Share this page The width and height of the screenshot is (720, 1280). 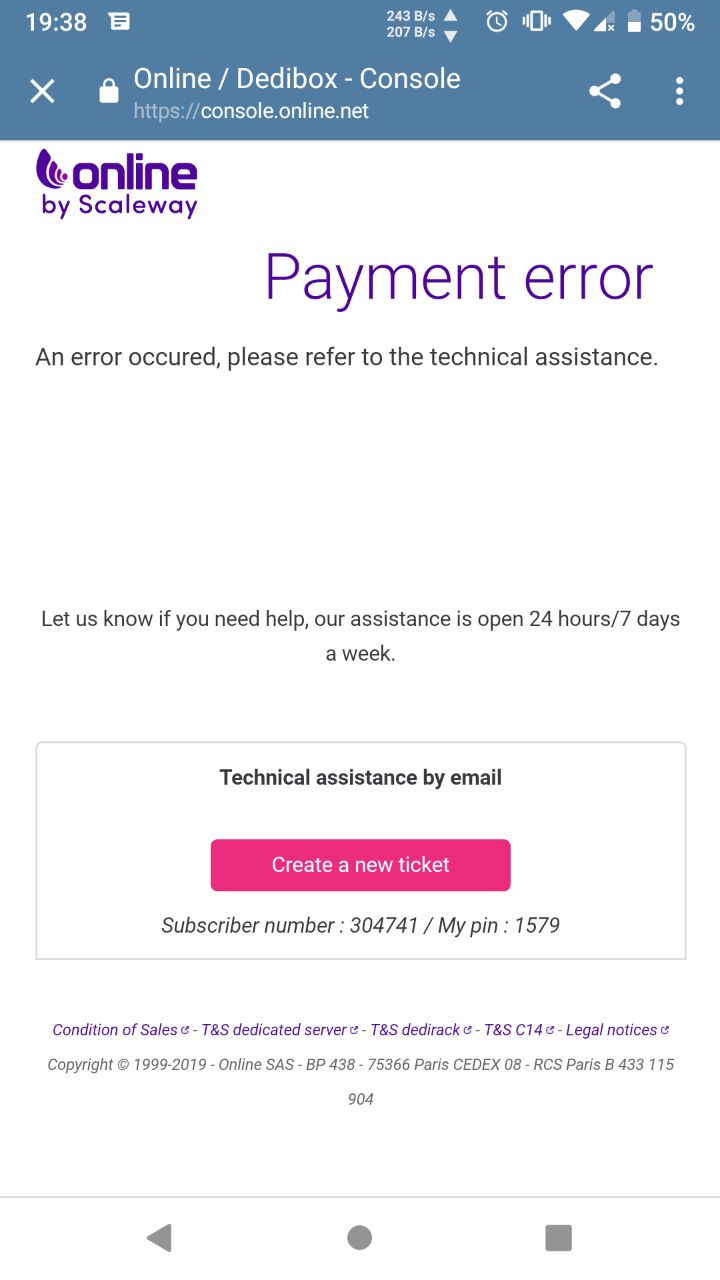coord(604,92)
